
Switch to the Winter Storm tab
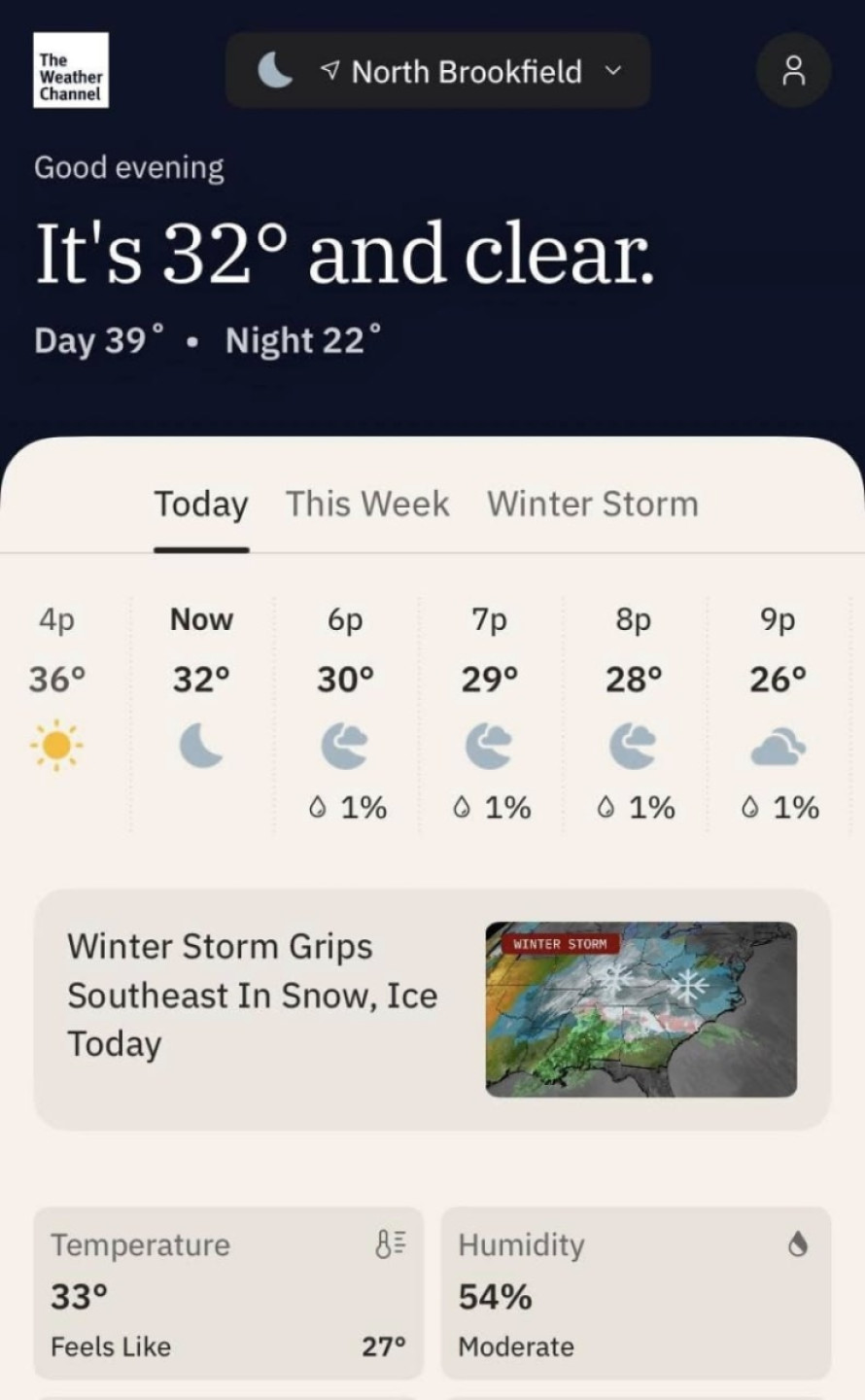pyautogui.click(x=593, y=504)
